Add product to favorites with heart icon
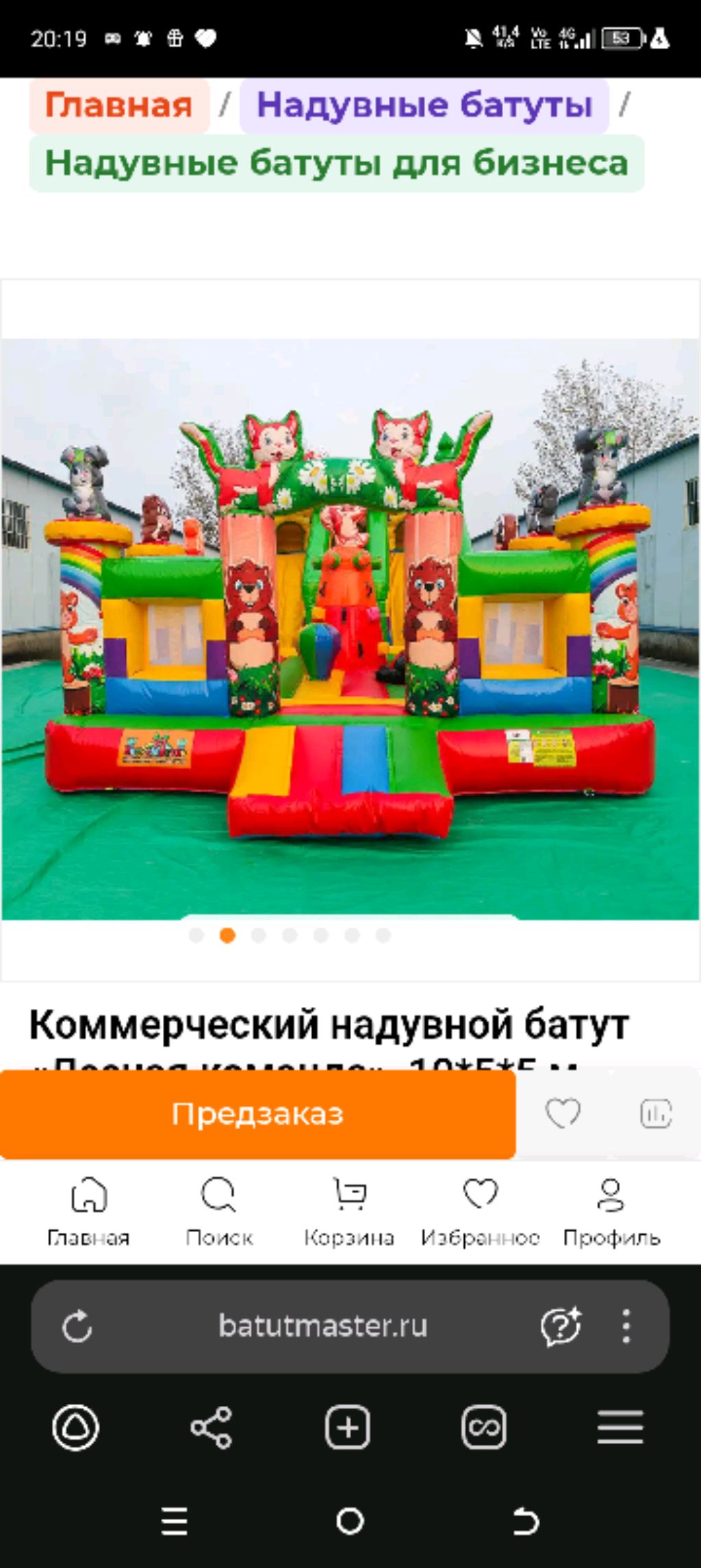This screenshot has width=701, height=1568. point(563,1113)
